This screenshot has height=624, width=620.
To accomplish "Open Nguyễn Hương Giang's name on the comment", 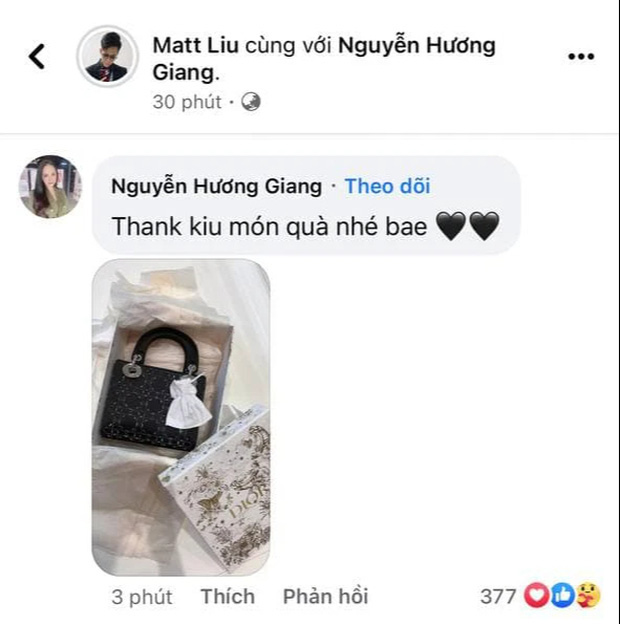I will [216, 186].
